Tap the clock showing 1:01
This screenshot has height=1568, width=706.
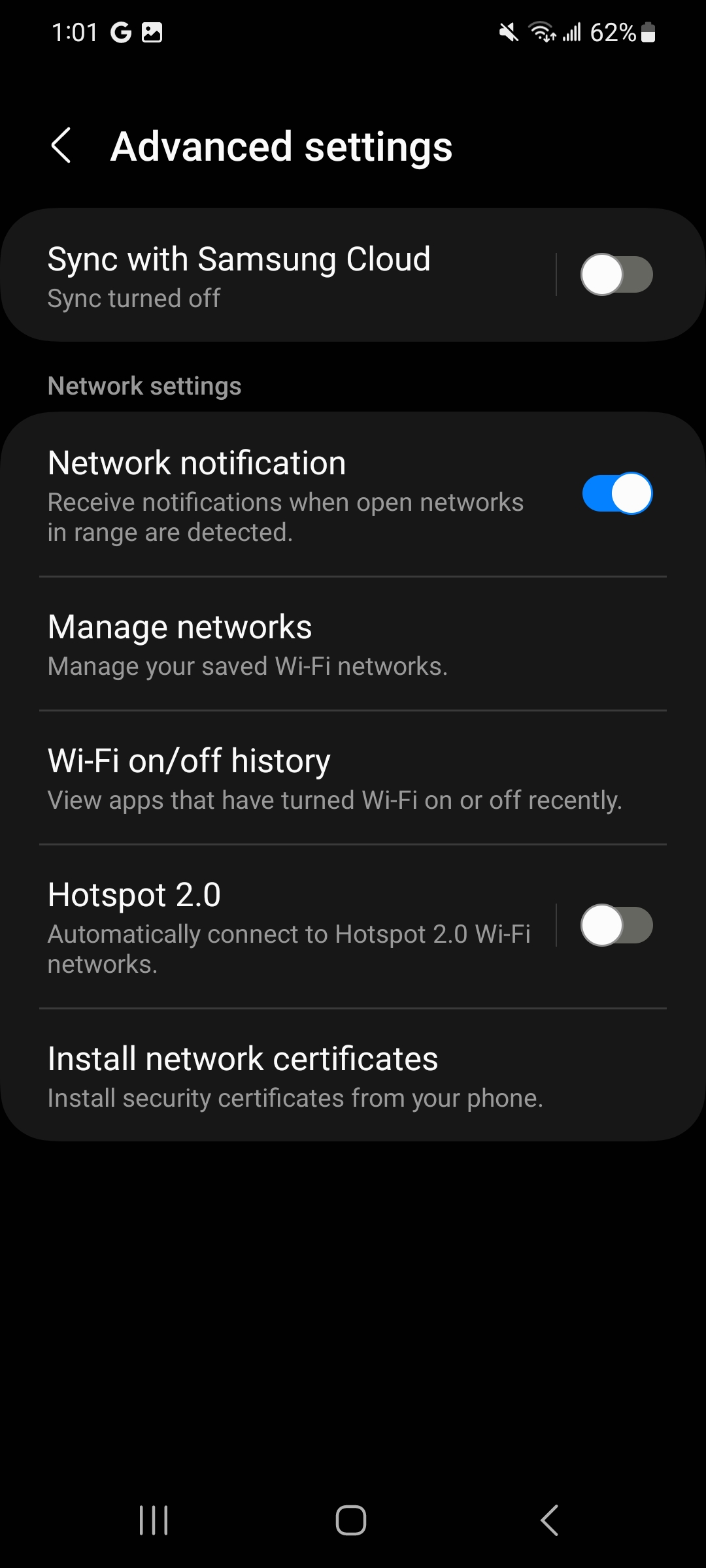coord(75,31)
